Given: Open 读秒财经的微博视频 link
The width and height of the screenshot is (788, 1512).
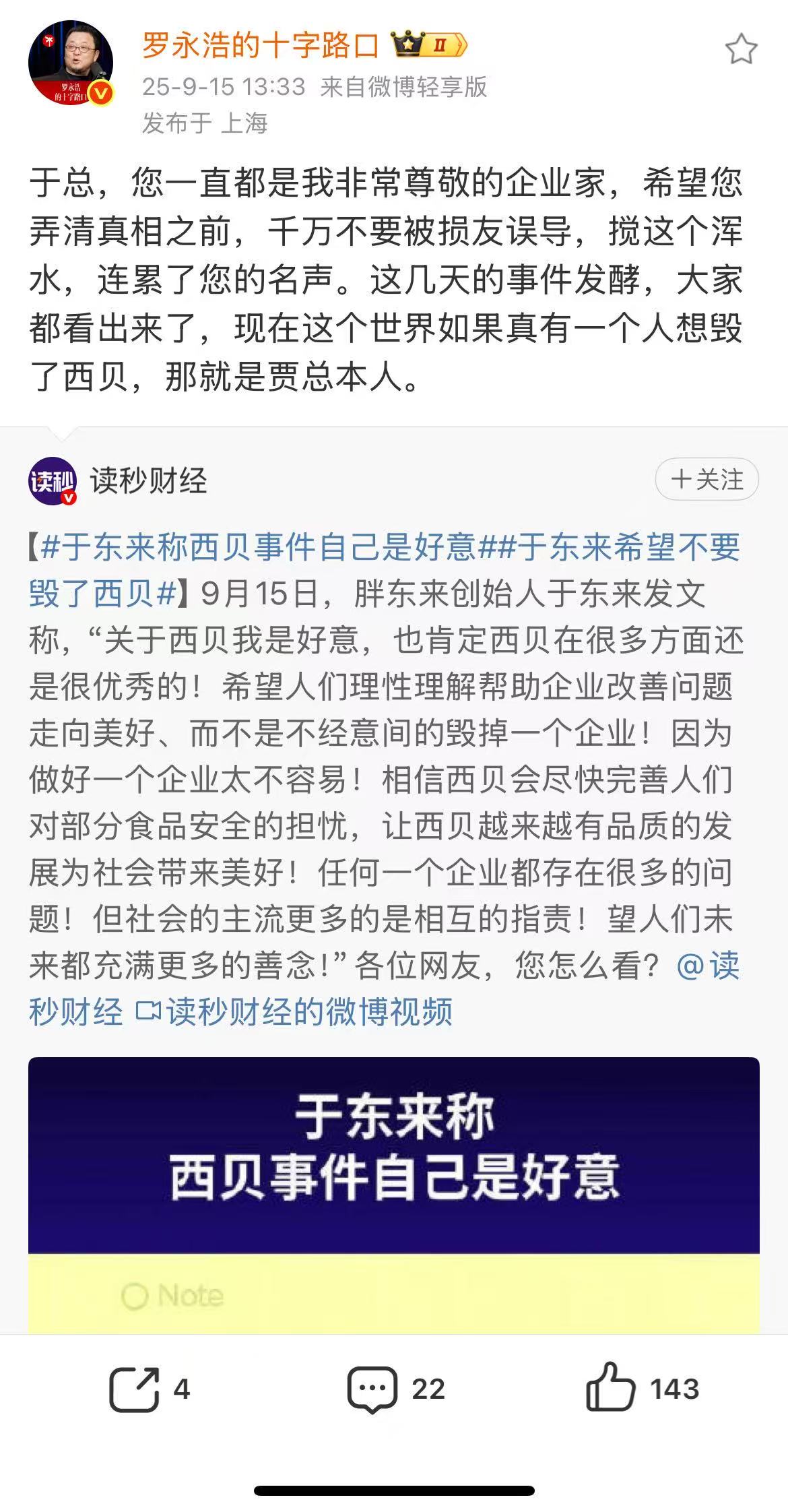Looking at the screenshot, I should click(294, 1011).
